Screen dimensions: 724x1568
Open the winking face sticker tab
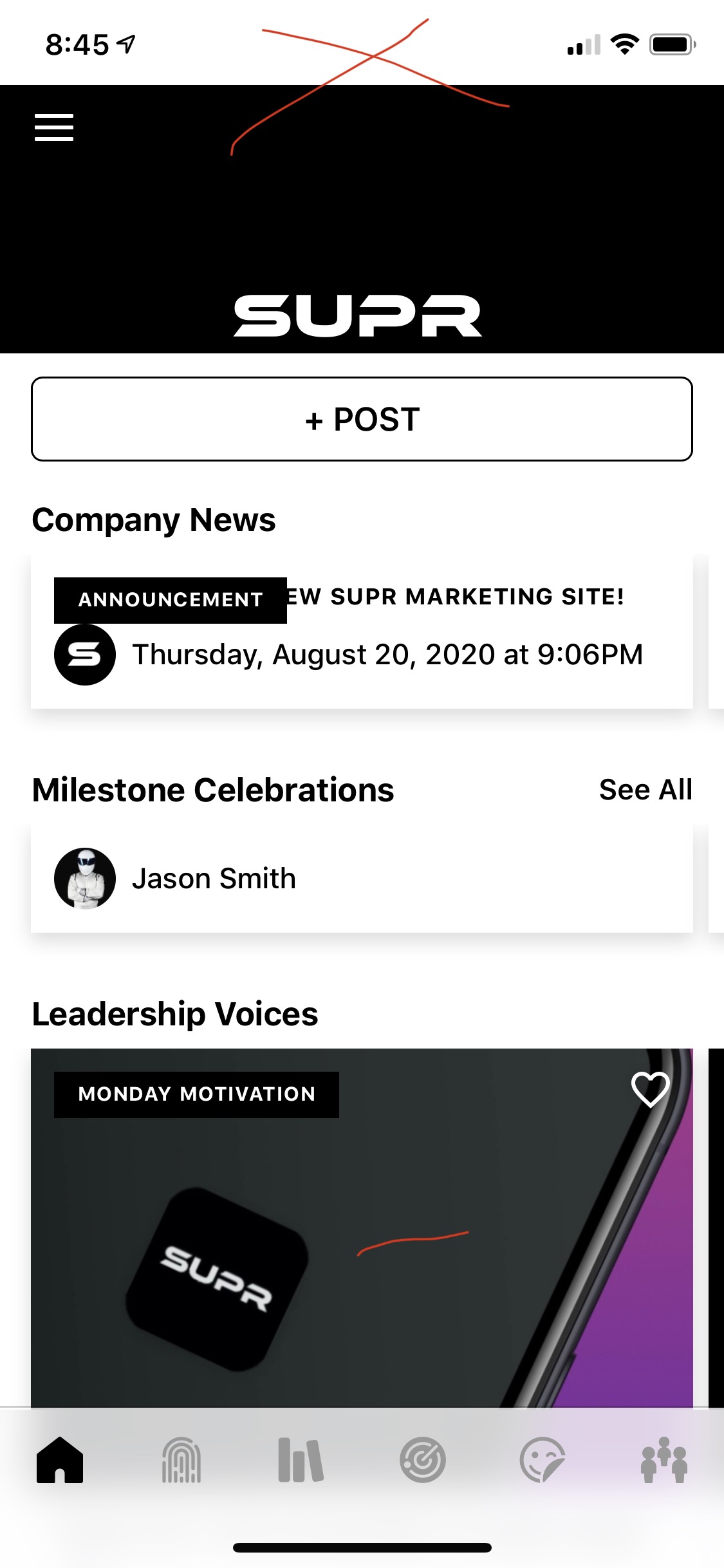(x=542, y=1460)
